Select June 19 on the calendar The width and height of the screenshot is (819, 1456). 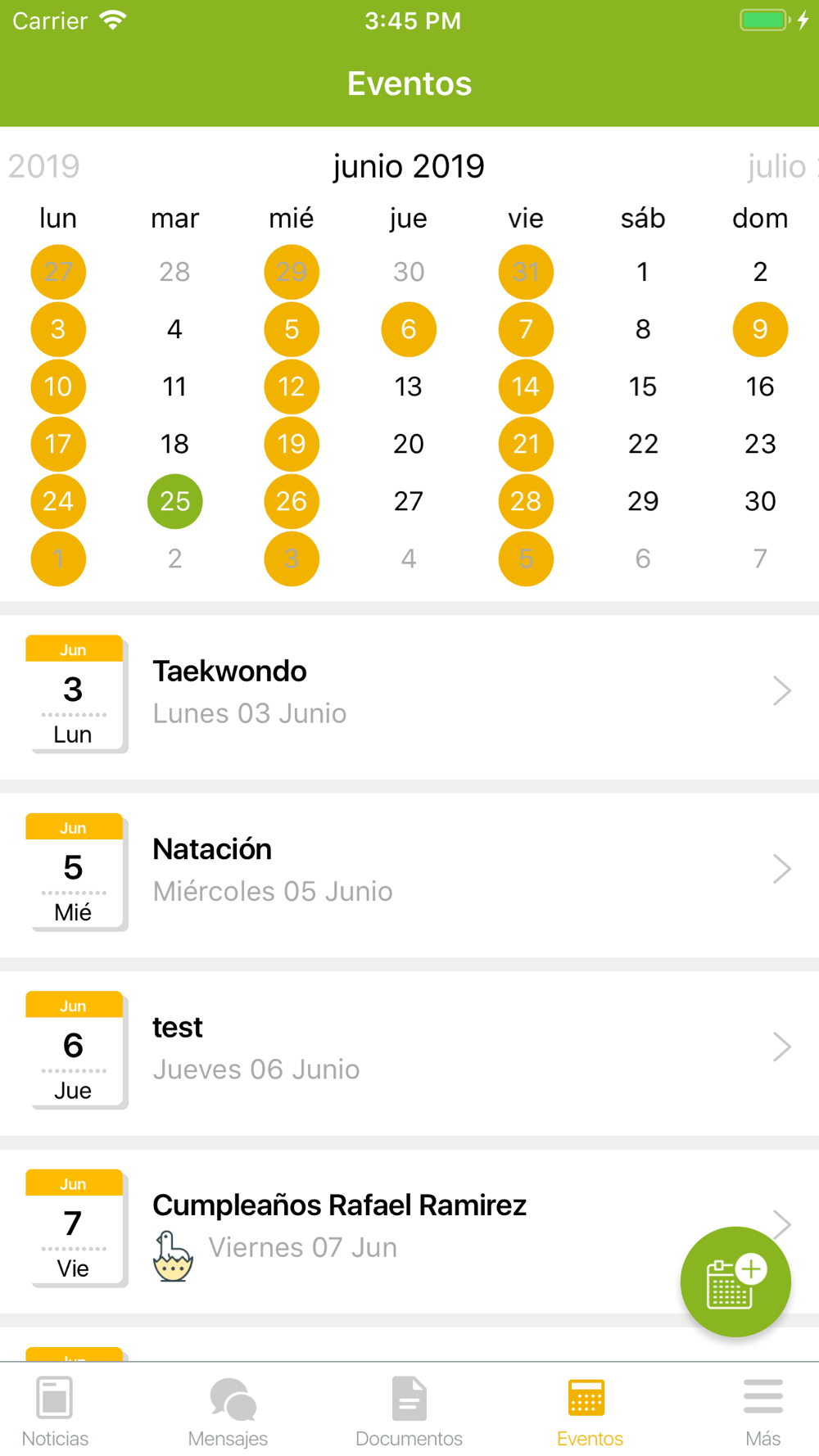[292, 444]
